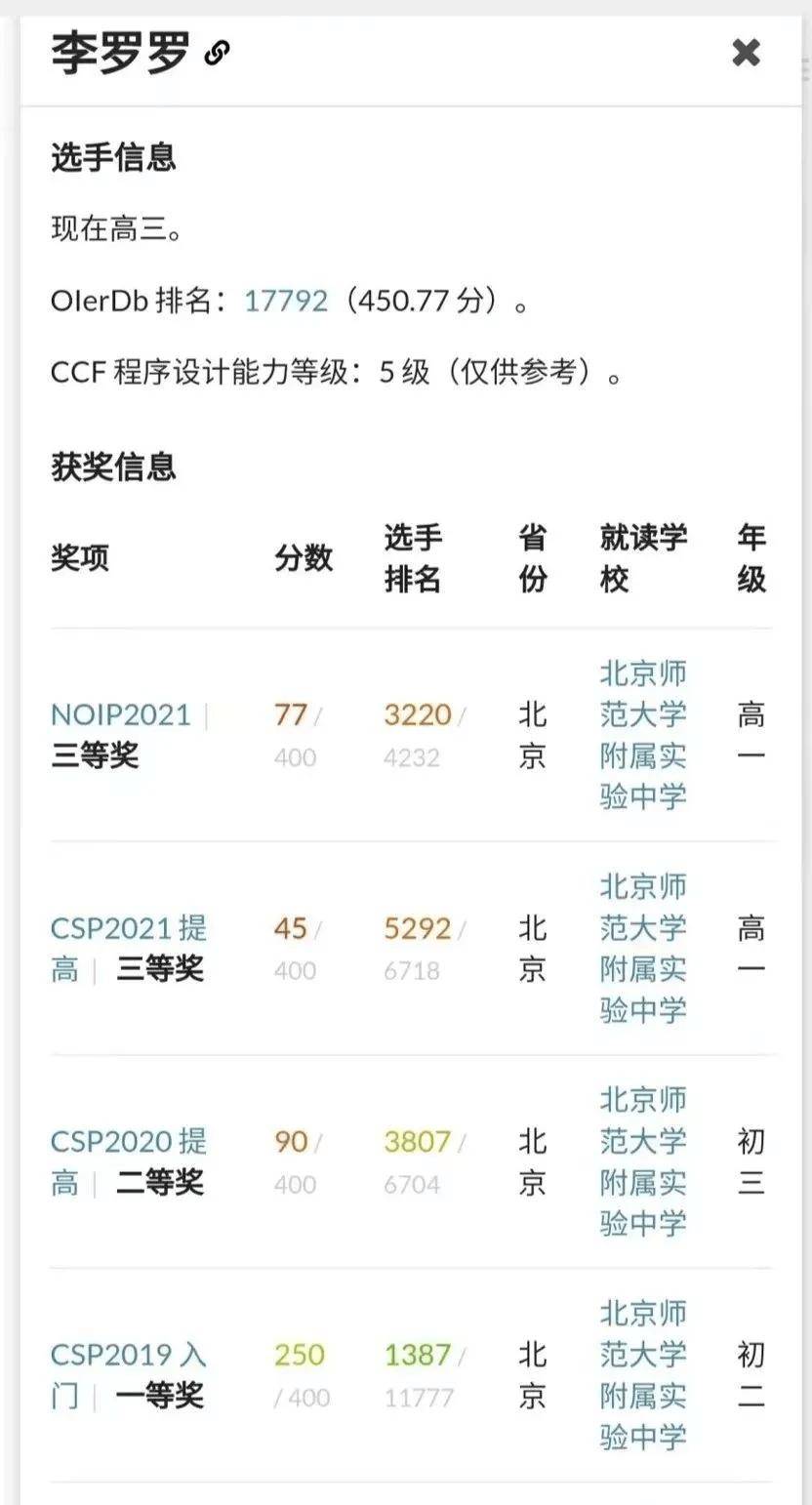
Task: Open the CSP2021 提高 contest link
Action: 128,928
